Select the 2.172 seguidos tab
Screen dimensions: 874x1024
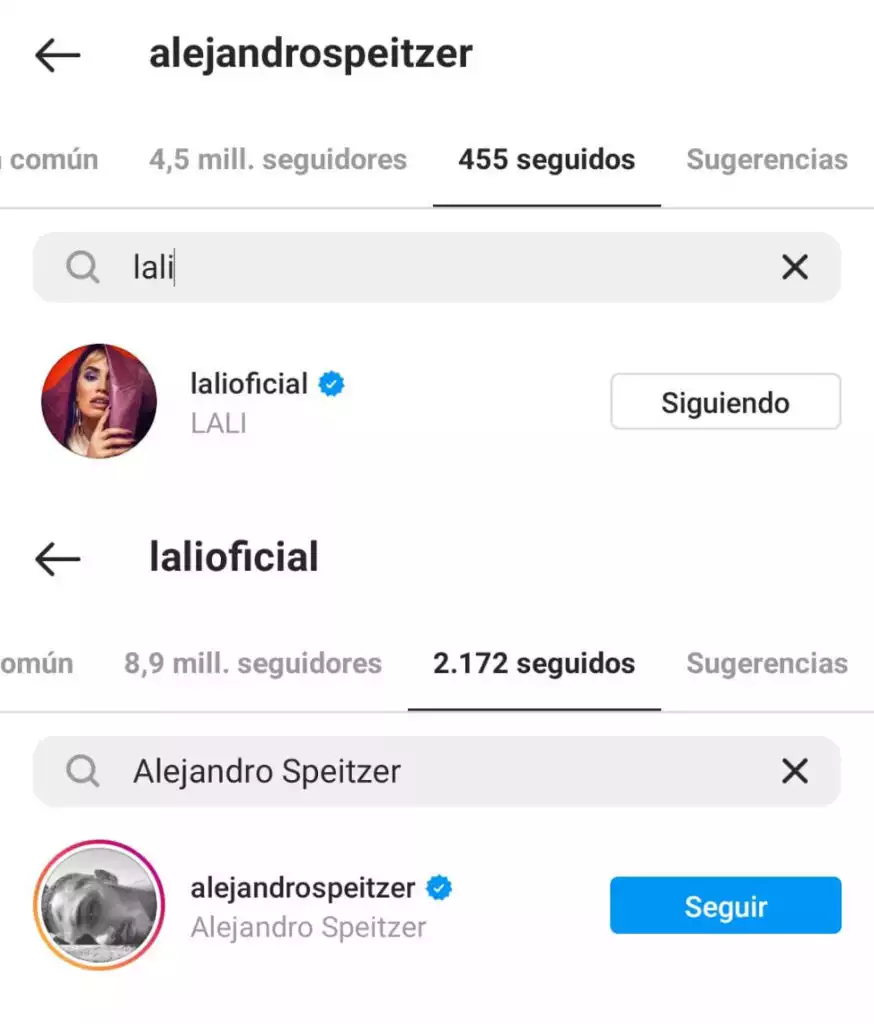[534, 663]
